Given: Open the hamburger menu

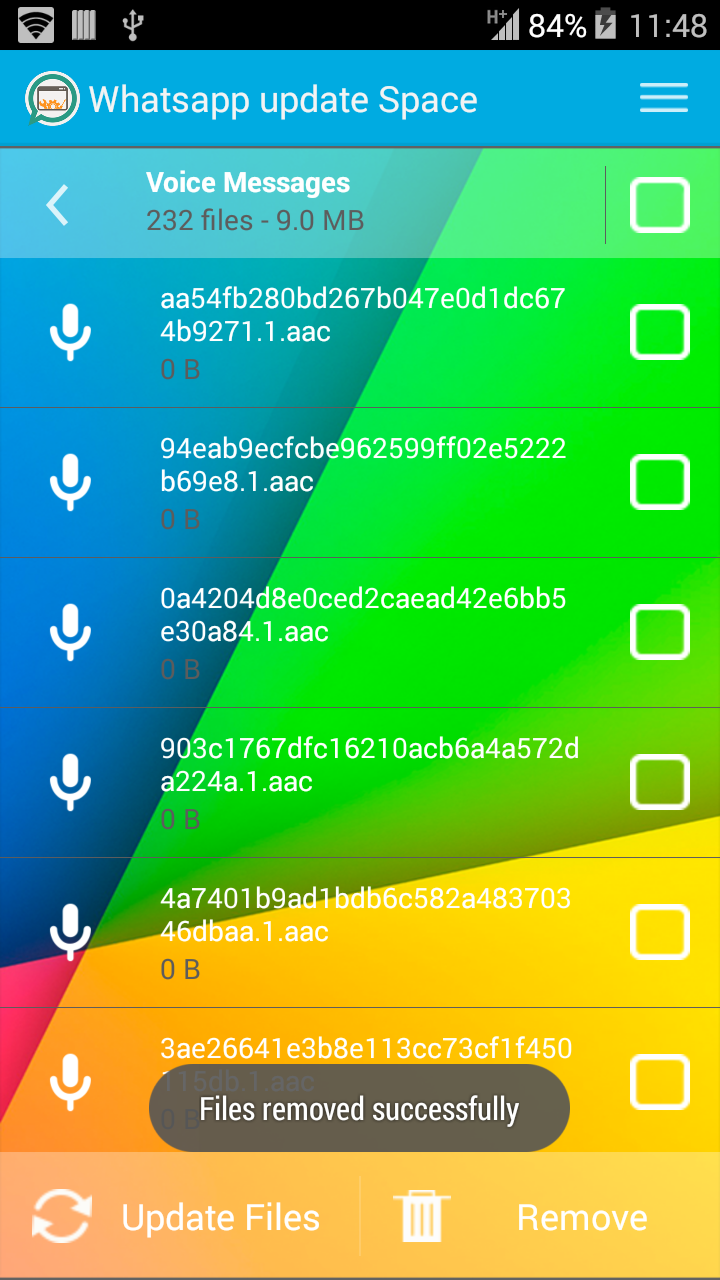Looking at the screenshot, I should [x=663, y=98].
